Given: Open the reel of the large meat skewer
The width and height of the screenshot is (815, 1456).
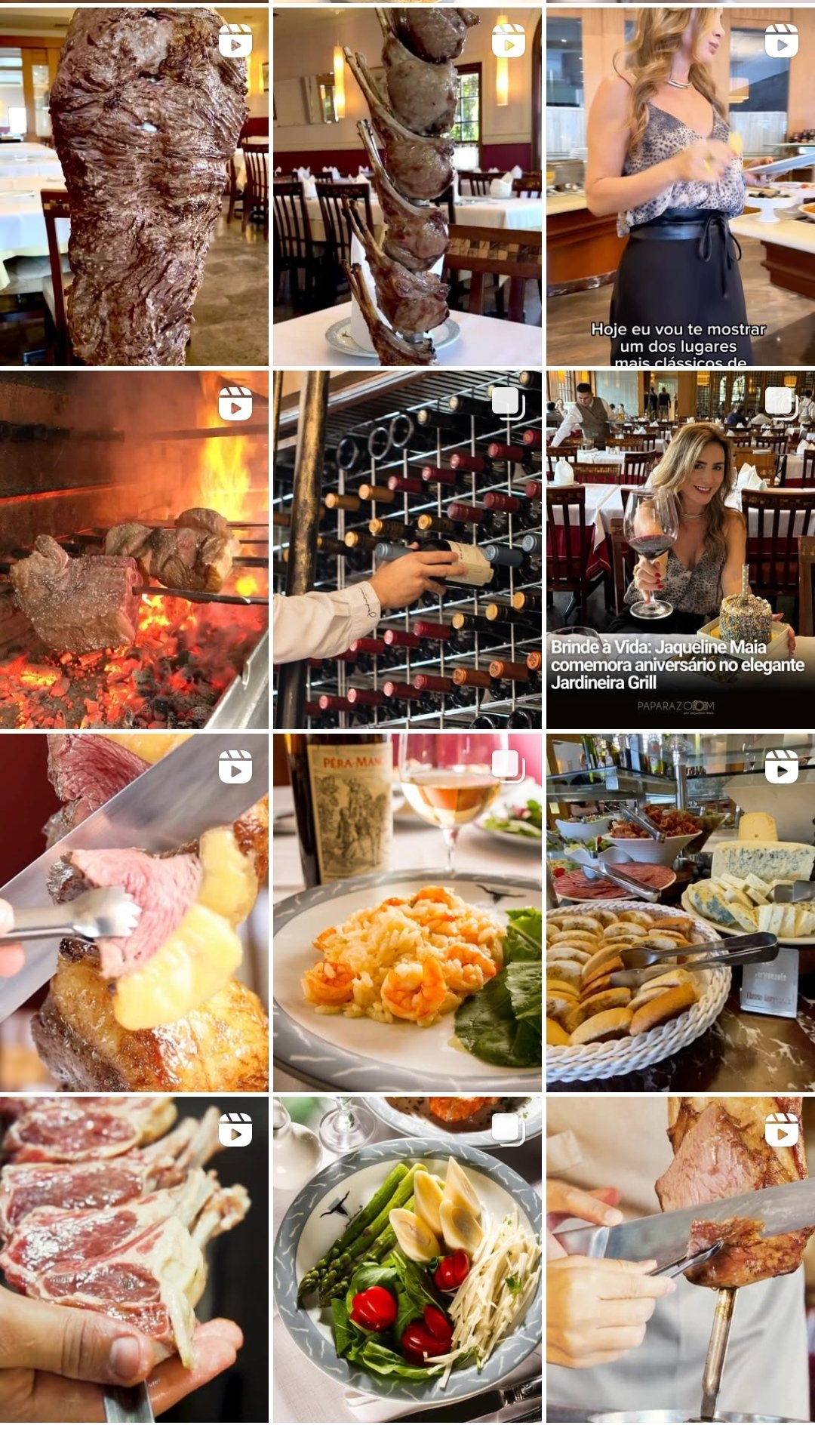Looking at the screenshot, I should (x=134, y=186).
